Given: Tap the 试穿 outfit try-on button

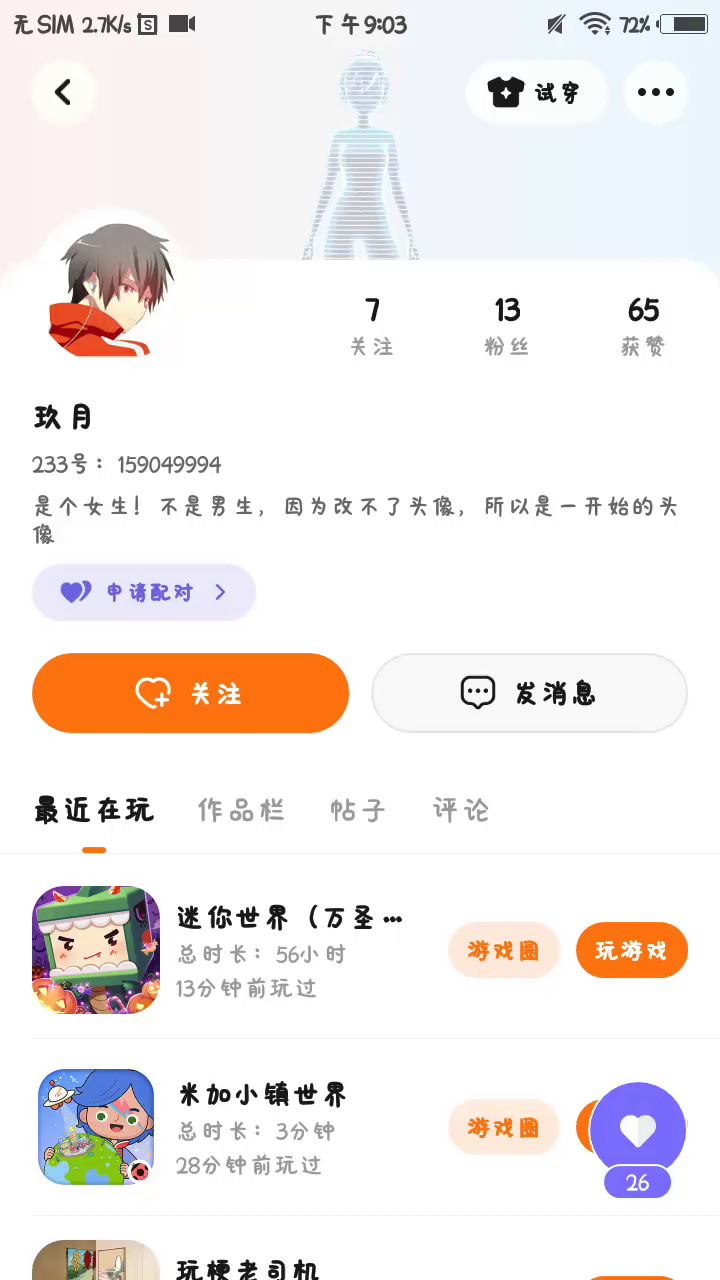Looking at the screenshot, I should (x=536, y=92).
